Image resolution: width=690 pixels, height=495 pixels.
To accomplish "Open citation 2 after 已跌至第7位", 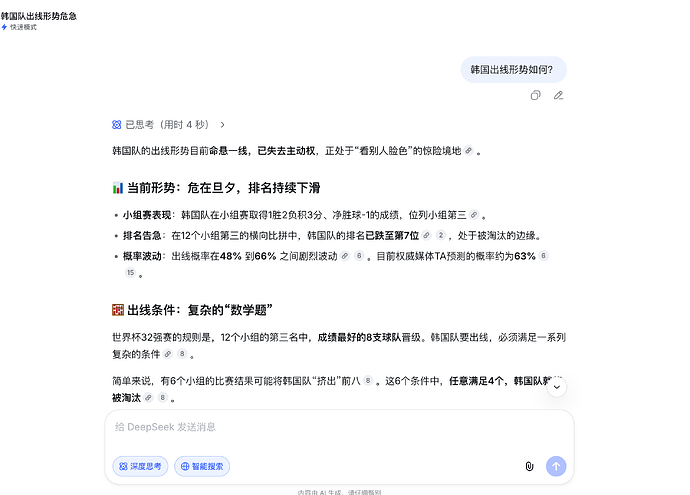I will tap(440, 235).
